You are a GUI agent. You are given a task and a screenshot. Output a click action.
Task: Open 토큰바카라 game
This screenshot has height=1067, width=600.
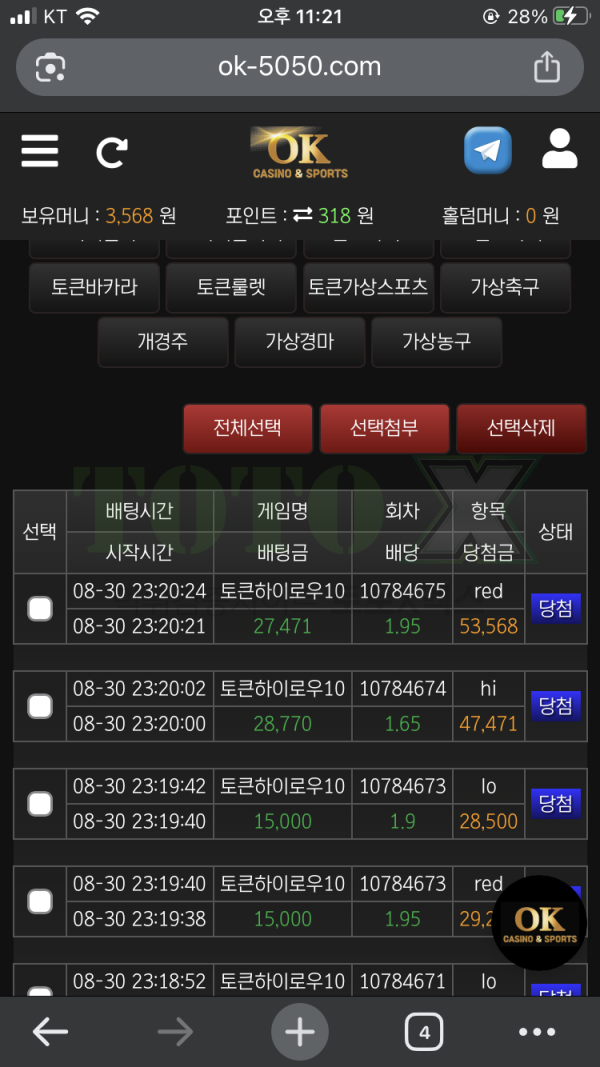(x=94, y=287)
